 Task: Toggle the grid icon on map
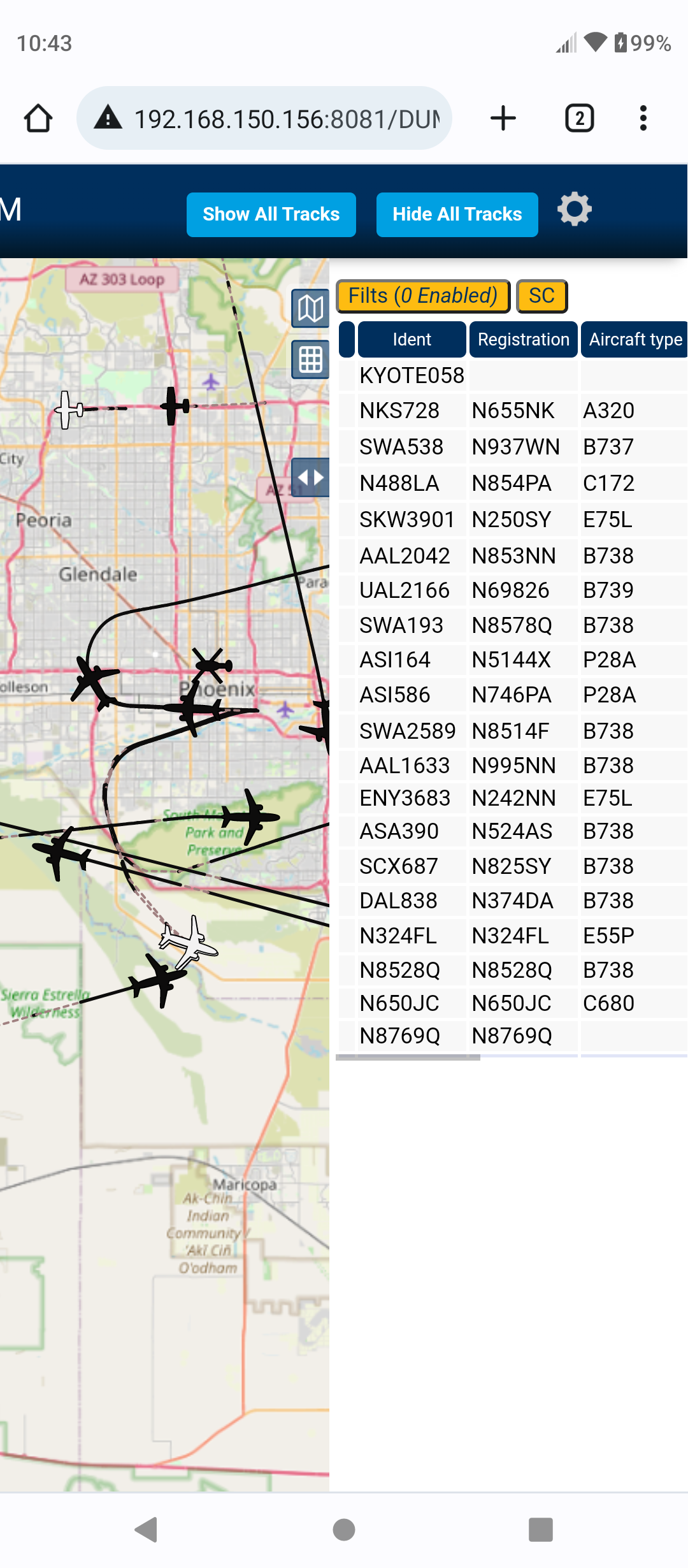310,359
